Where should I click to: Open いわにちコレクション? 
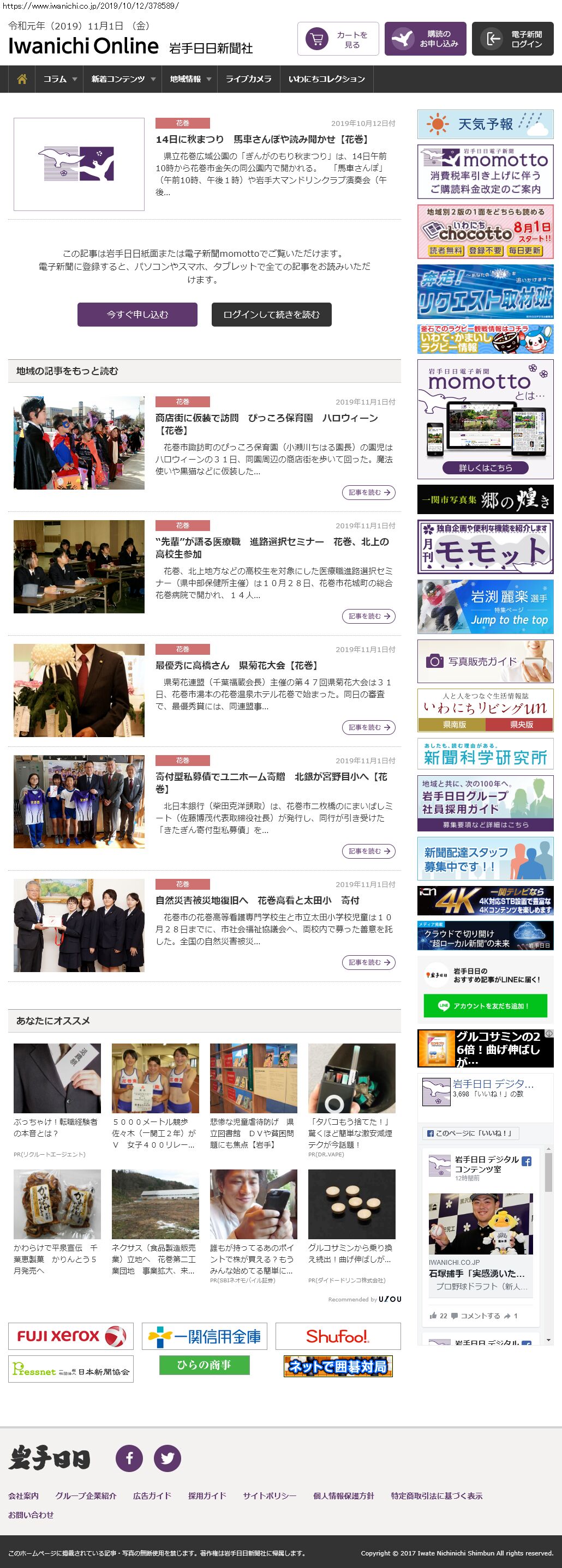(x=326, y=79)
